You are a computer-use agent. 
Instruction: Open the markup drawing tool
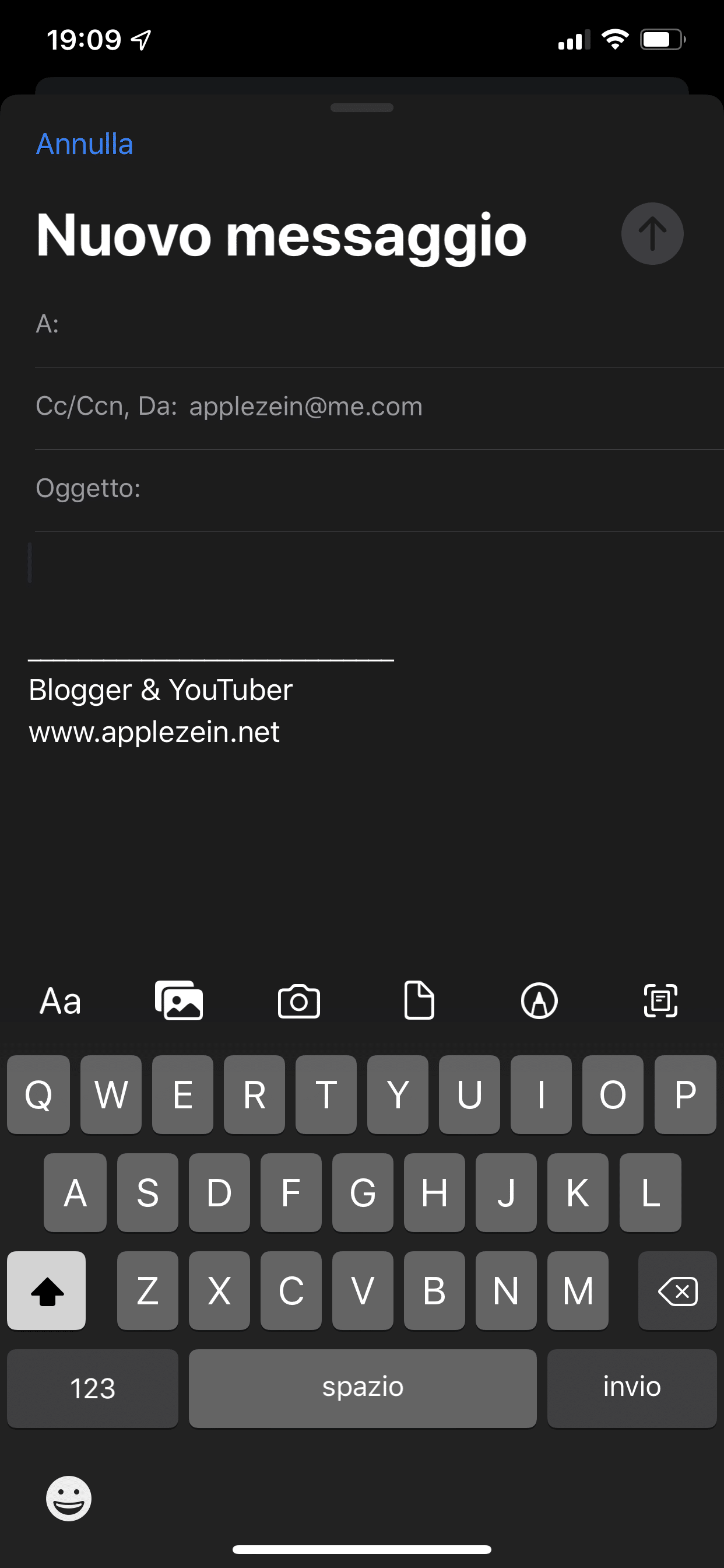(539, 1002)
